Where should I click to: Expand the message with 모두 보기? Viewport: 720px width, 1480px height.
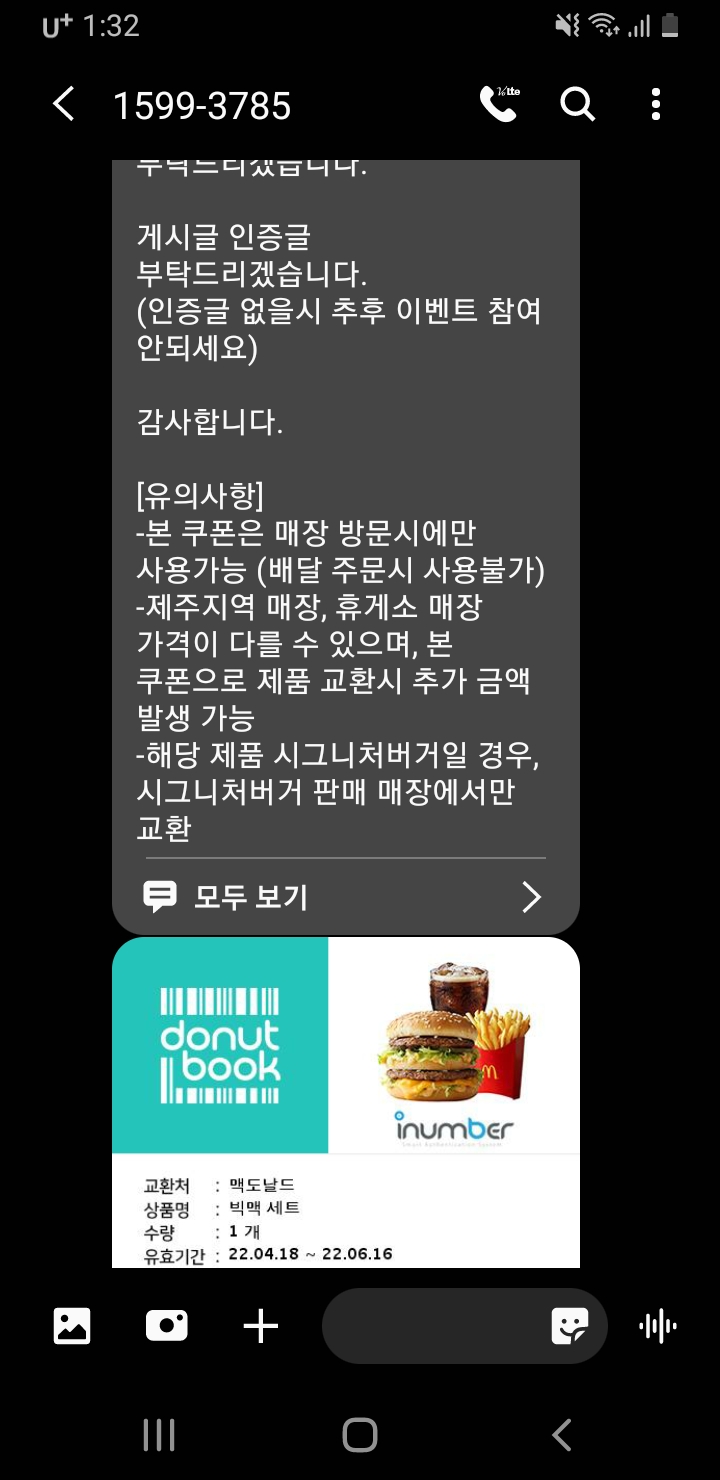pyautogui.click(x=345, y=897)
